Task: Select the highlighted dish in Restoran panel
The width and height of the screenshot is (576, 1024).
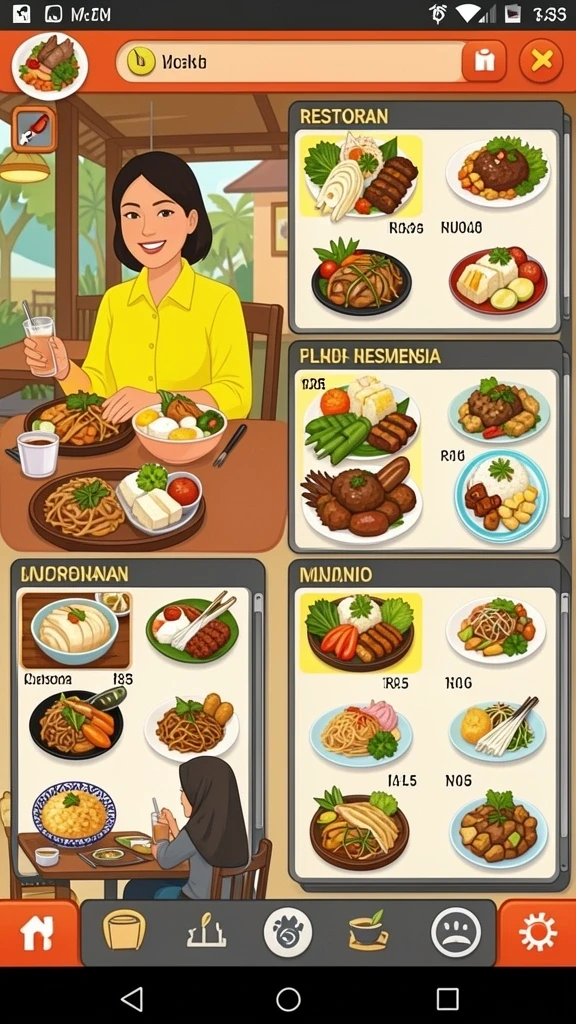Action: [x=361, y=175]
